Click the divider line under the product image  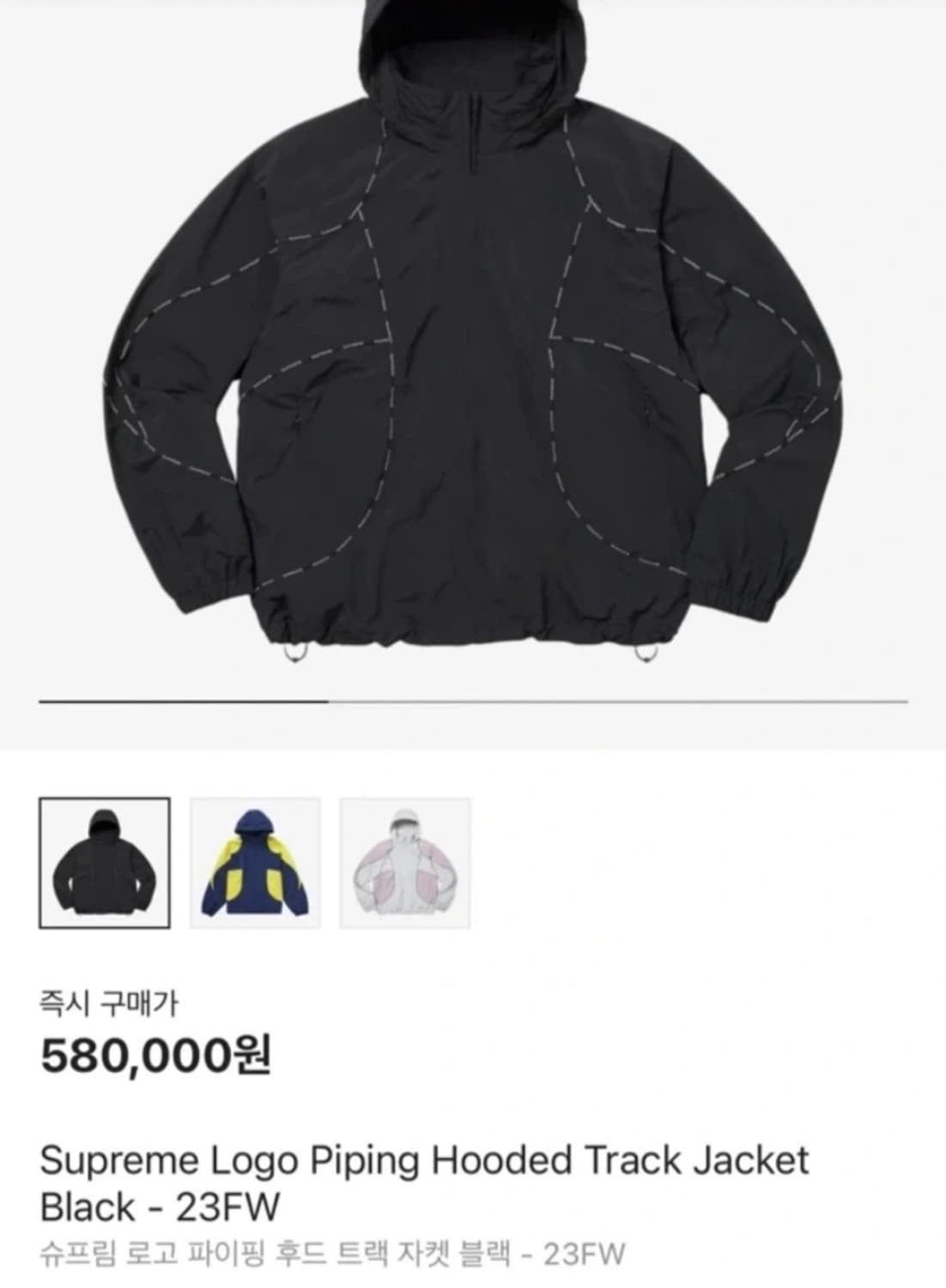[473, 702]
